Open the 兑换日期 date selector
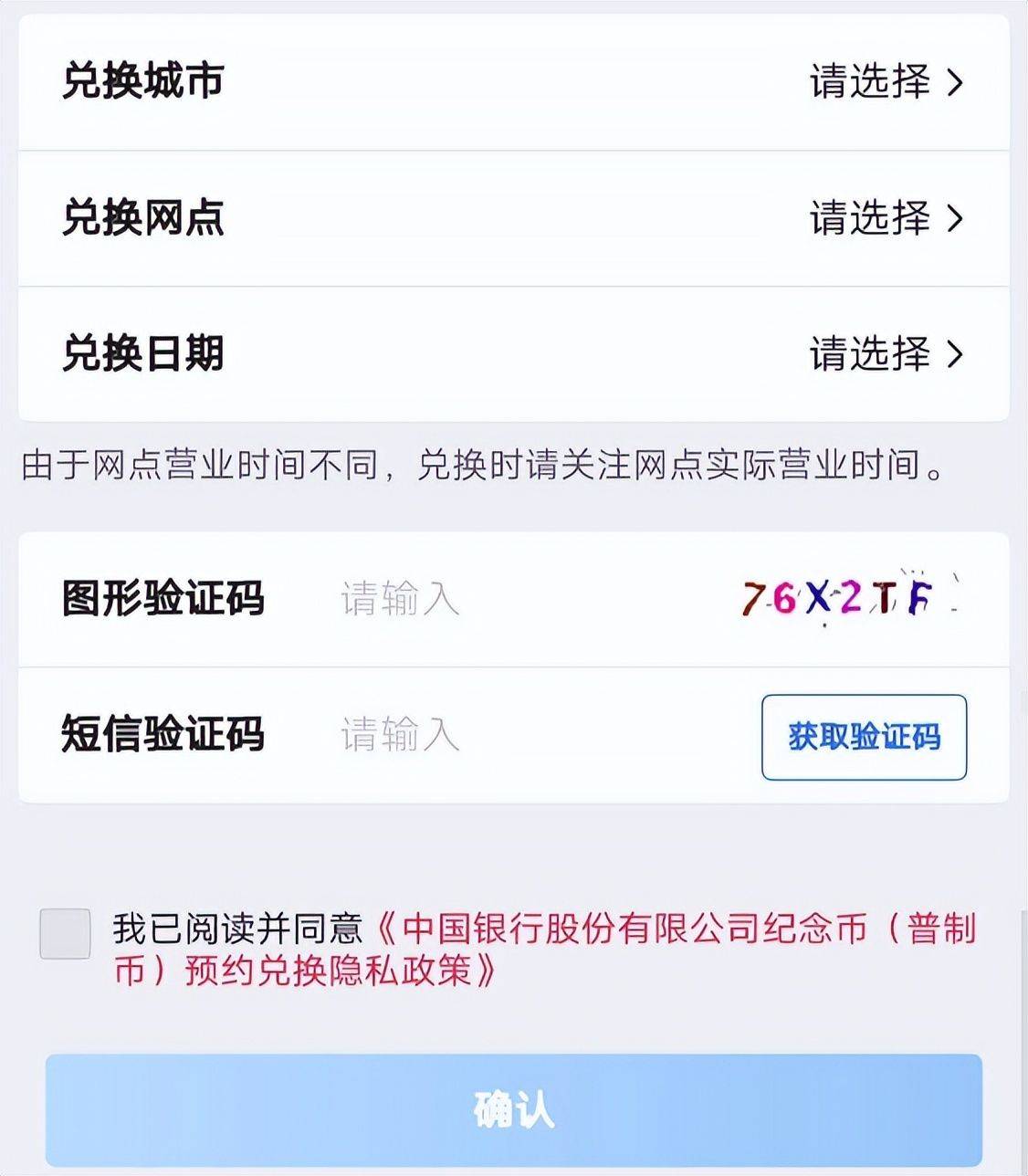Screen dimensions: 1028x1176 tap(514, 356)
